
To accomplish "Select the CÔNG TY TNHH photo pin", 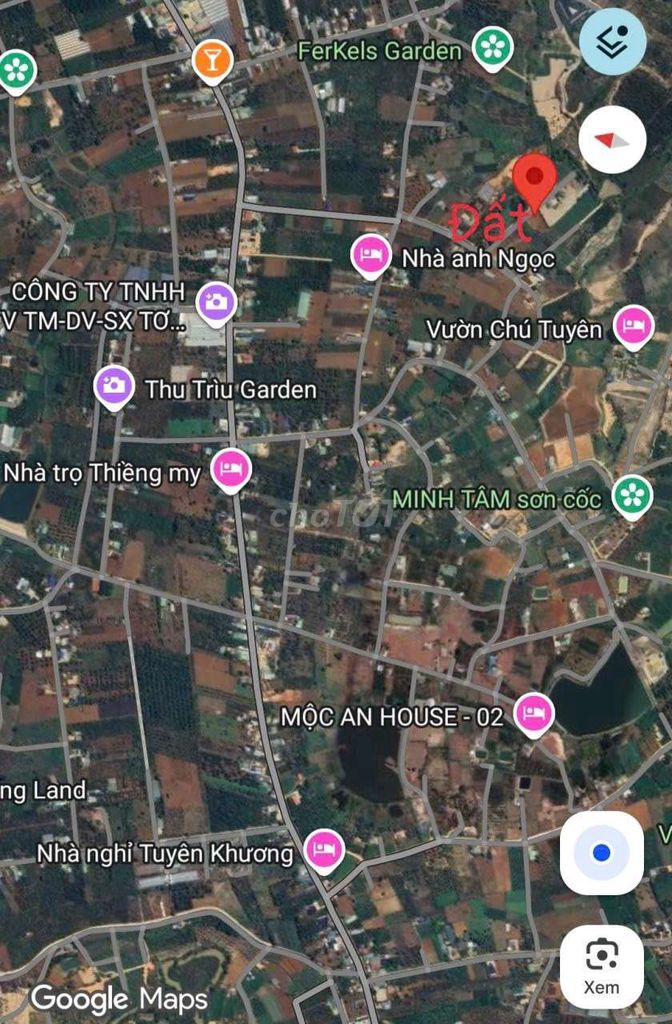I will [x=215, y=300].
